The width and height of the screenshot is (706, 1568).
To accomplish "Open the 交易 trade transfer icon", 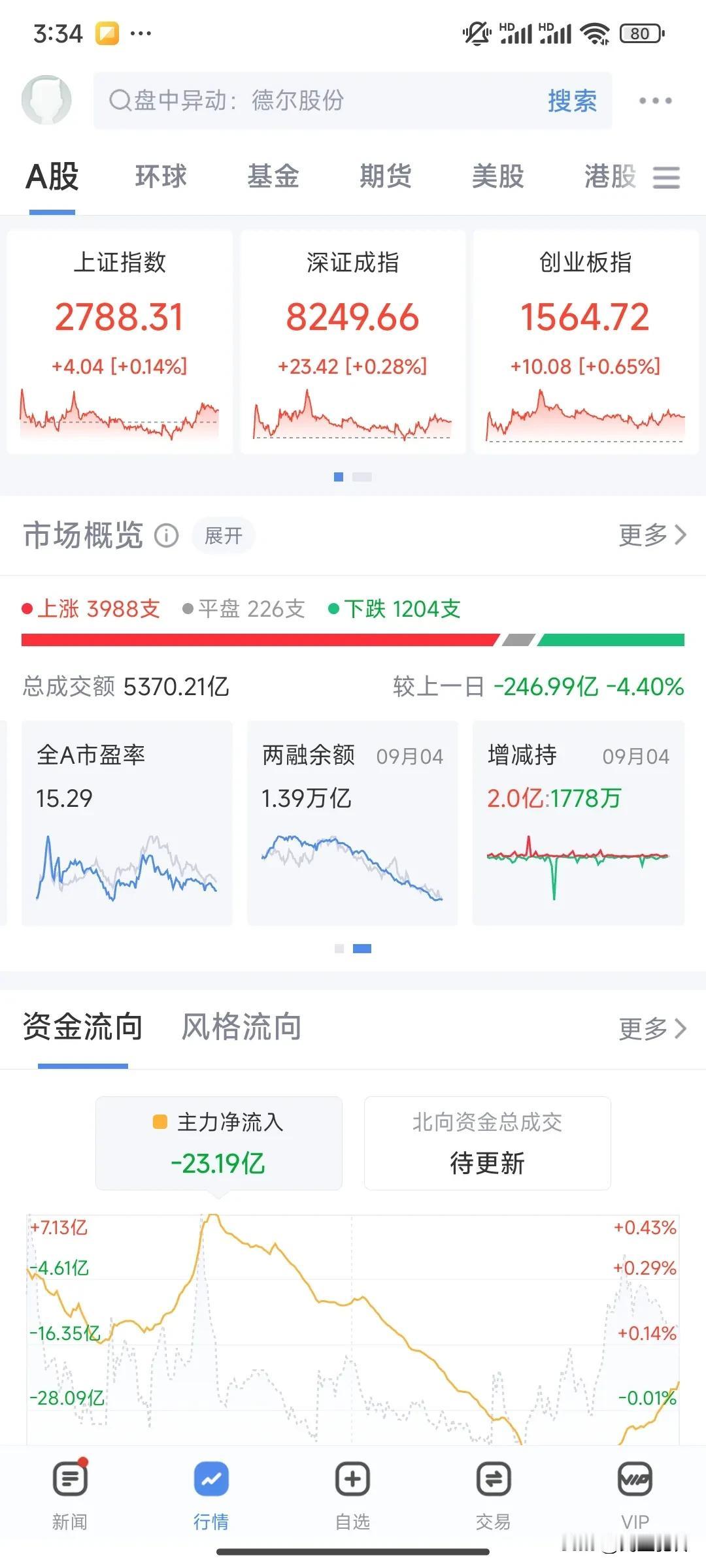I will pos(493,1480).
